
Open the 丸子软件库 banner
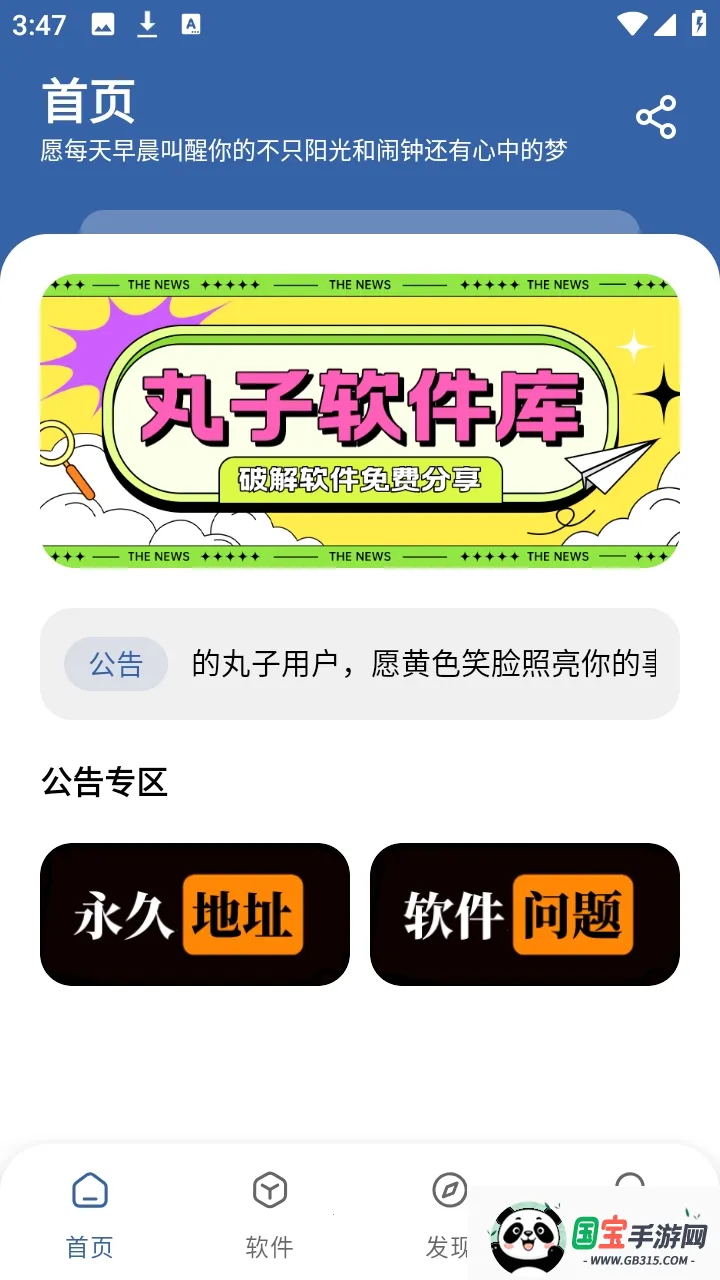(x=360, y=421)
